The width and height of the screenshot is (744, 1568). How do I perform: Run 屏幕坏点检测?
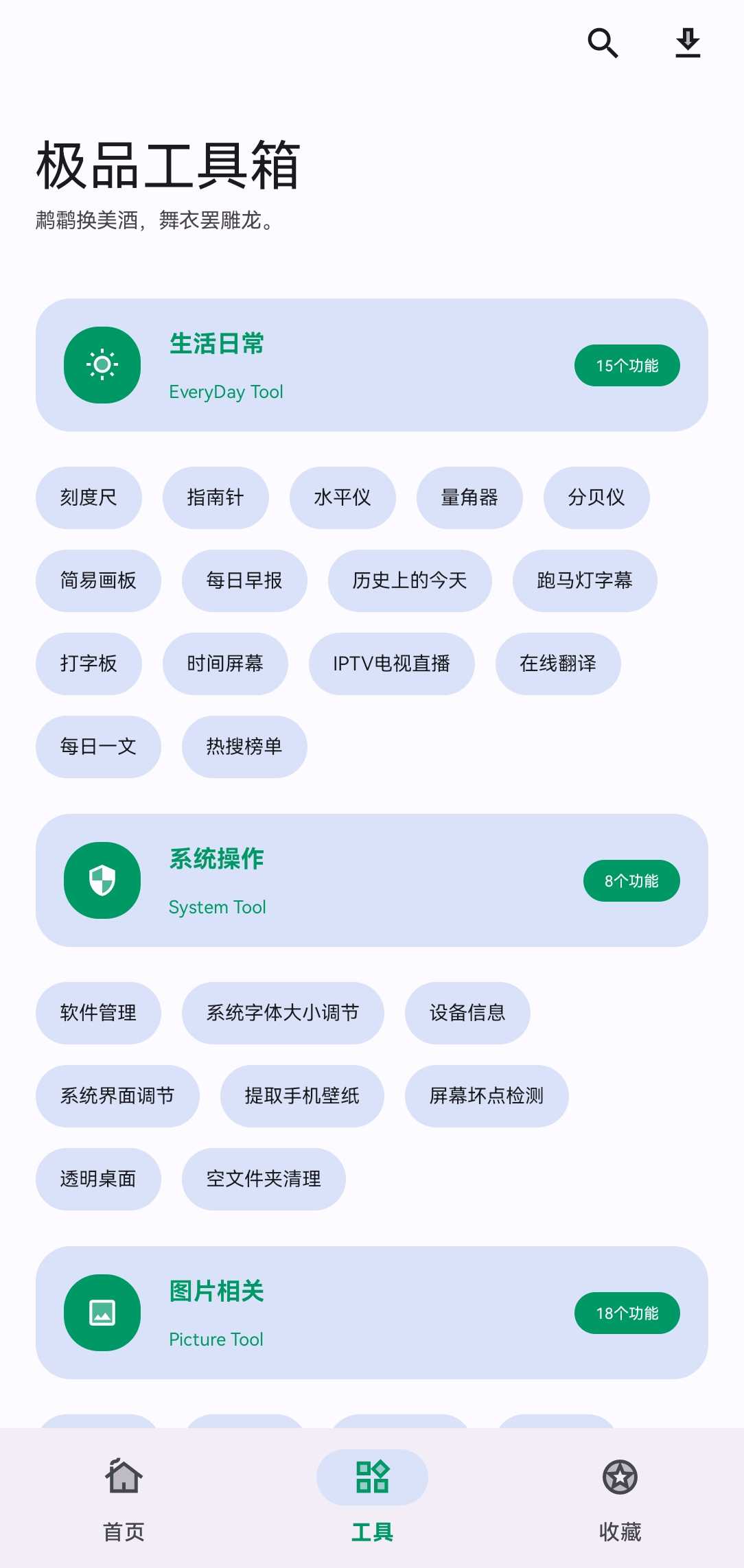click(487, 1096)
